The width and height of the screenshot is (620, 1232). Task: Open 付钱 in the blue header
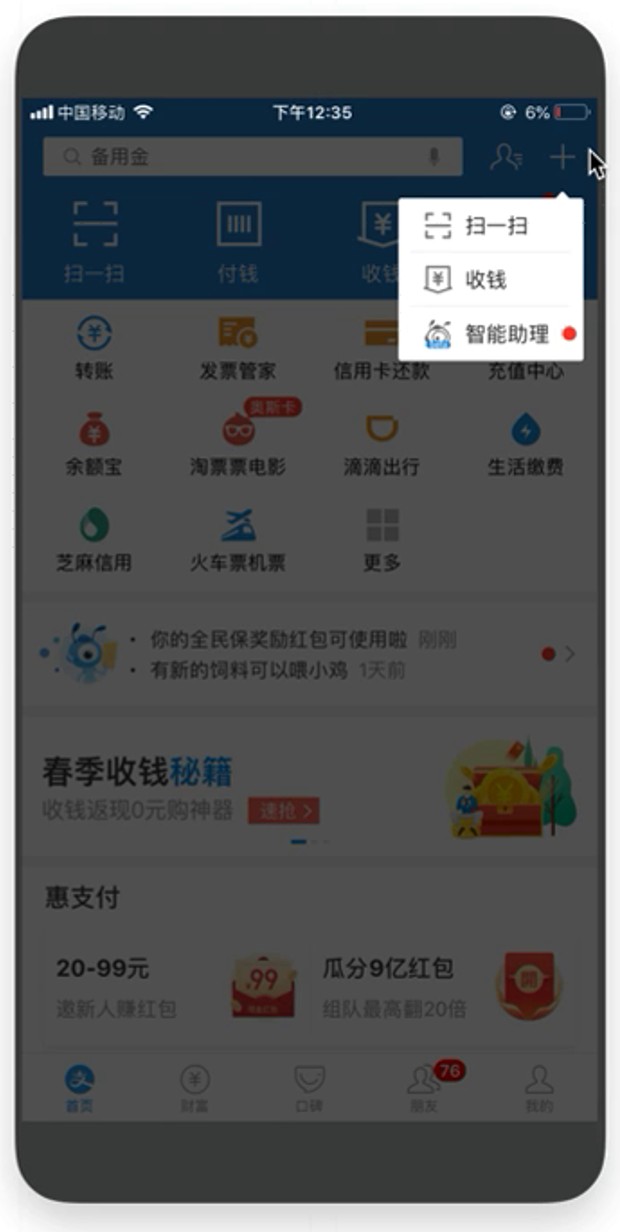[238, 240]
